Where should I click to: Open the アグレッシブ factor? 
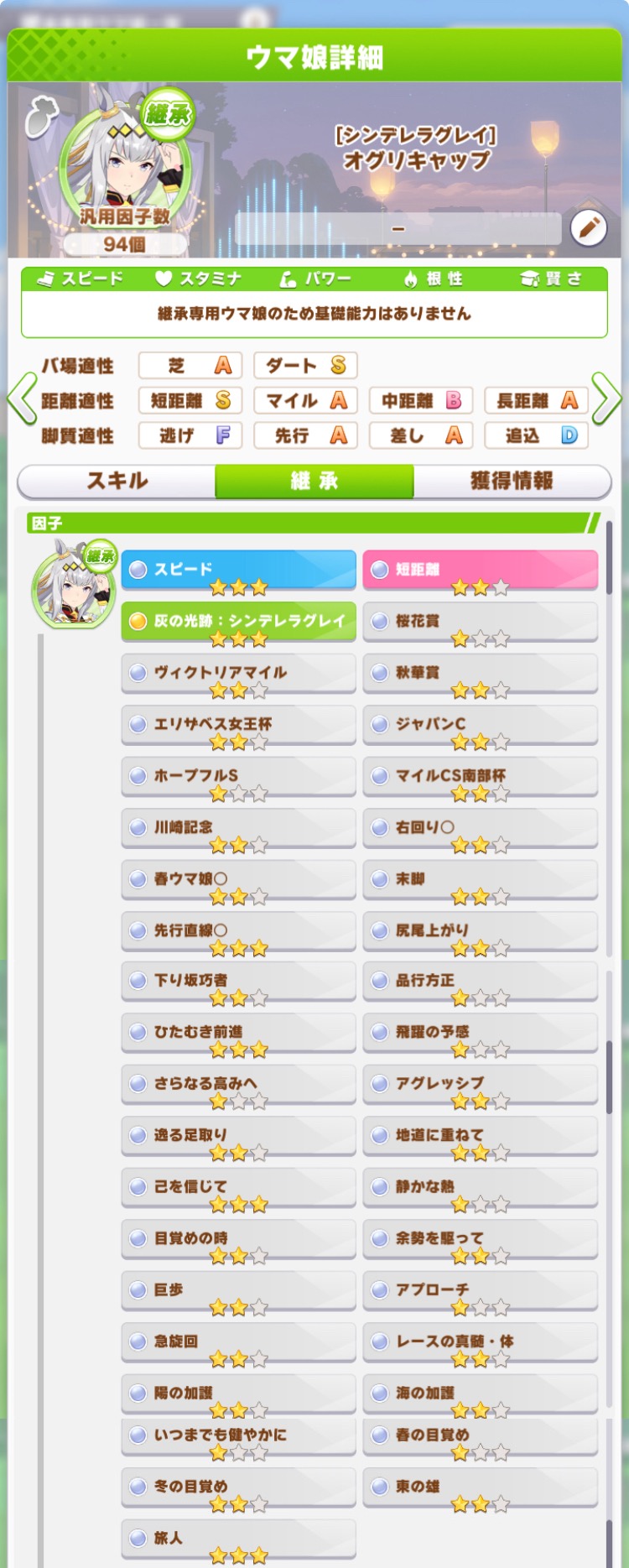tap(480, 1084)
